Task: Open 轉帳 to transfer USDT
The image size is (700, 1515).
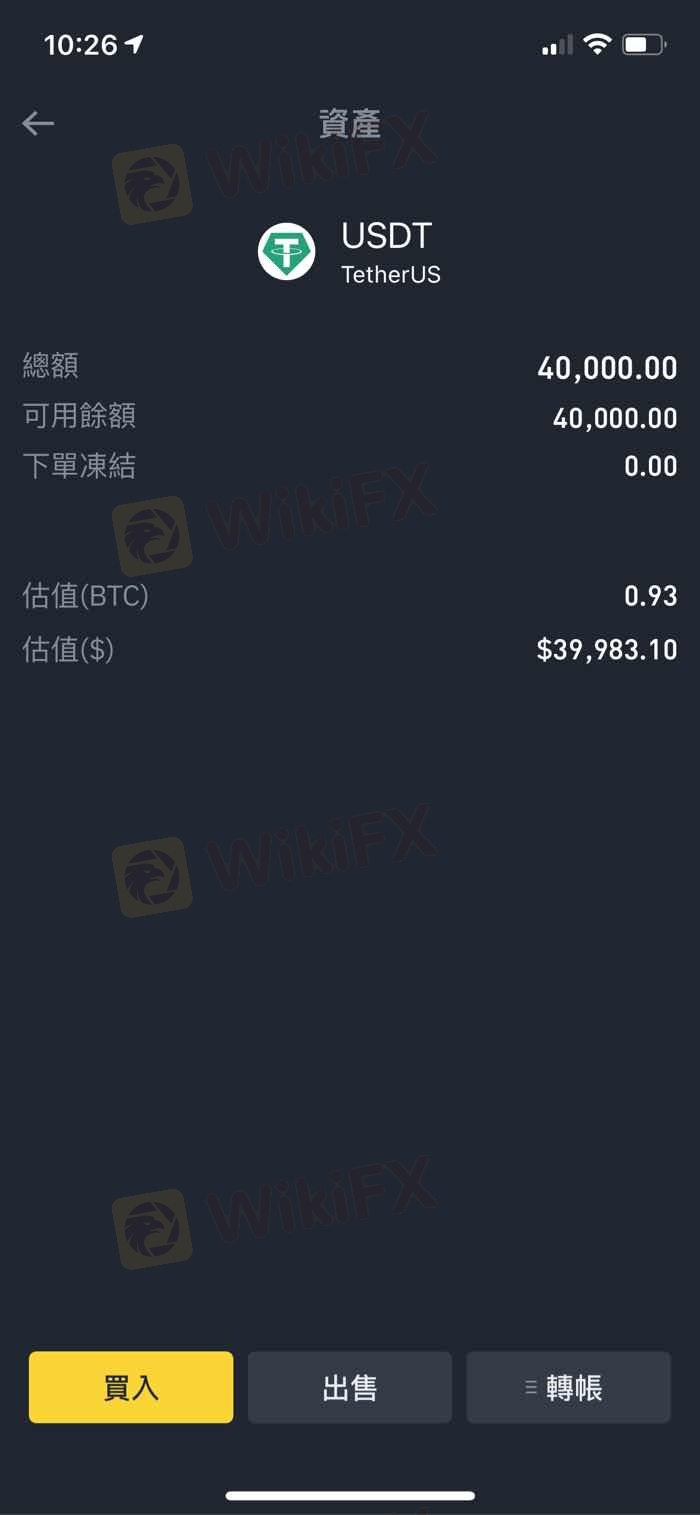Action: [568, 1387]
